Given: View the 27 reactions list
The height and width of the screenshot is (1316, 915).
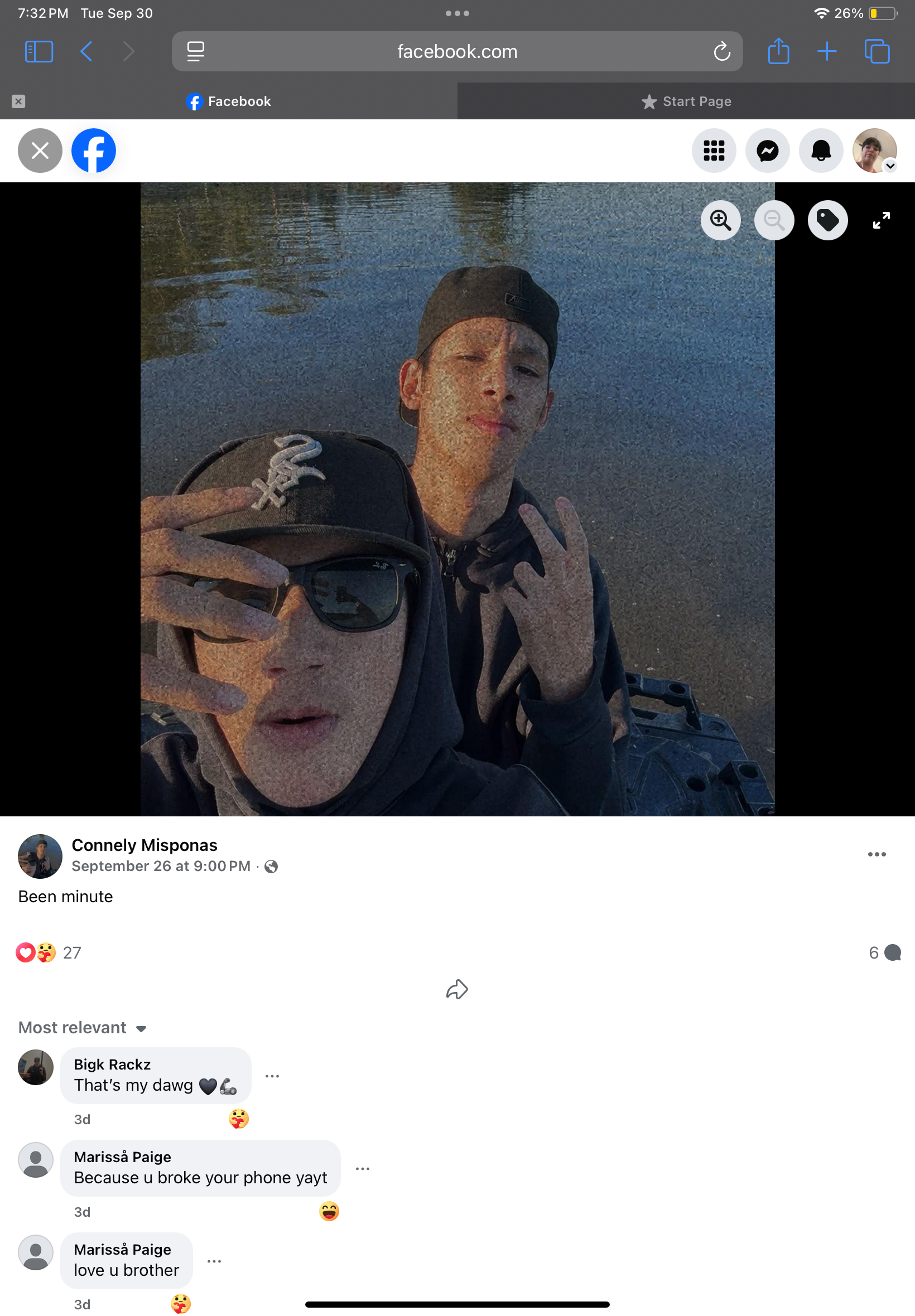Looking at the screenshot, I should tap(71, 952).
